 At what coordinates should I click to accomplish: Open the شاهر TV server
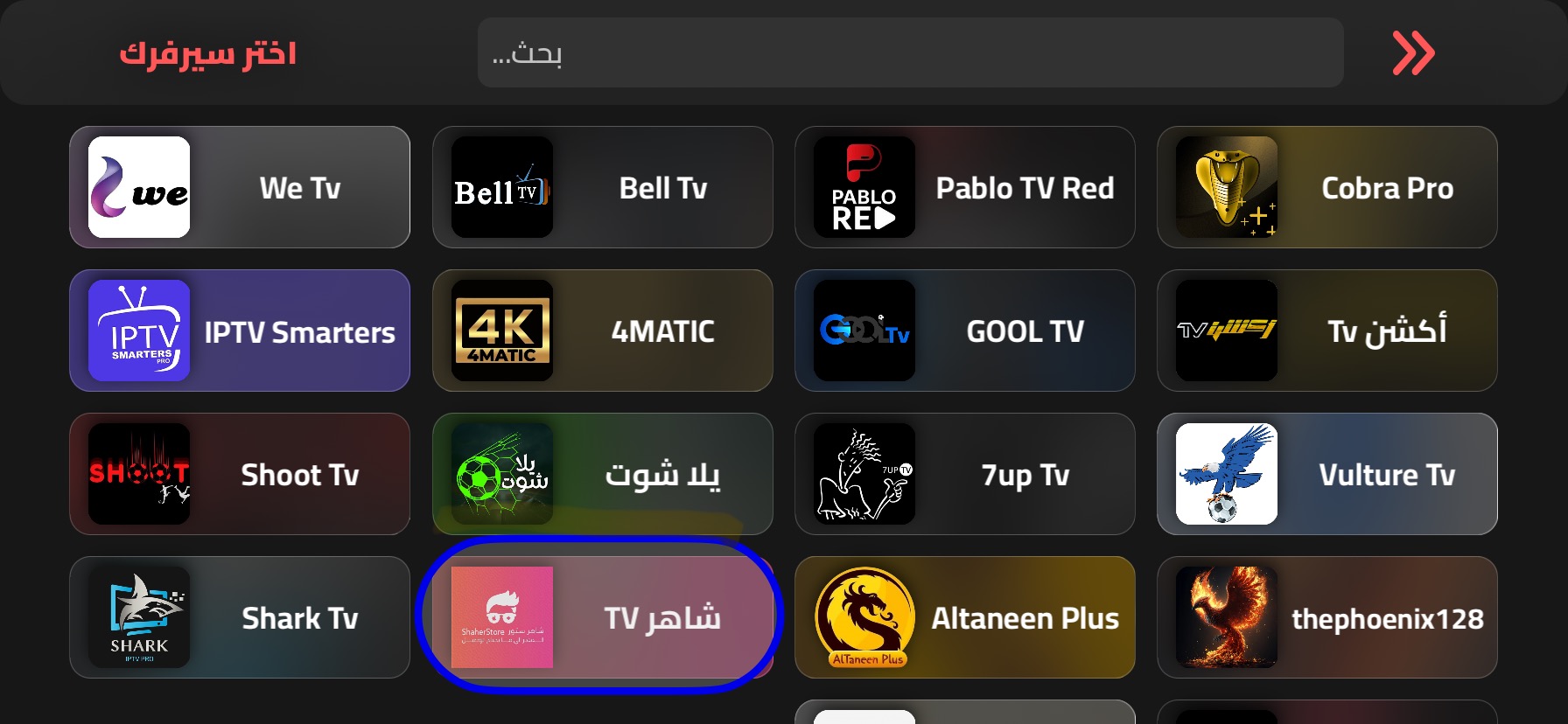(602, 617)
